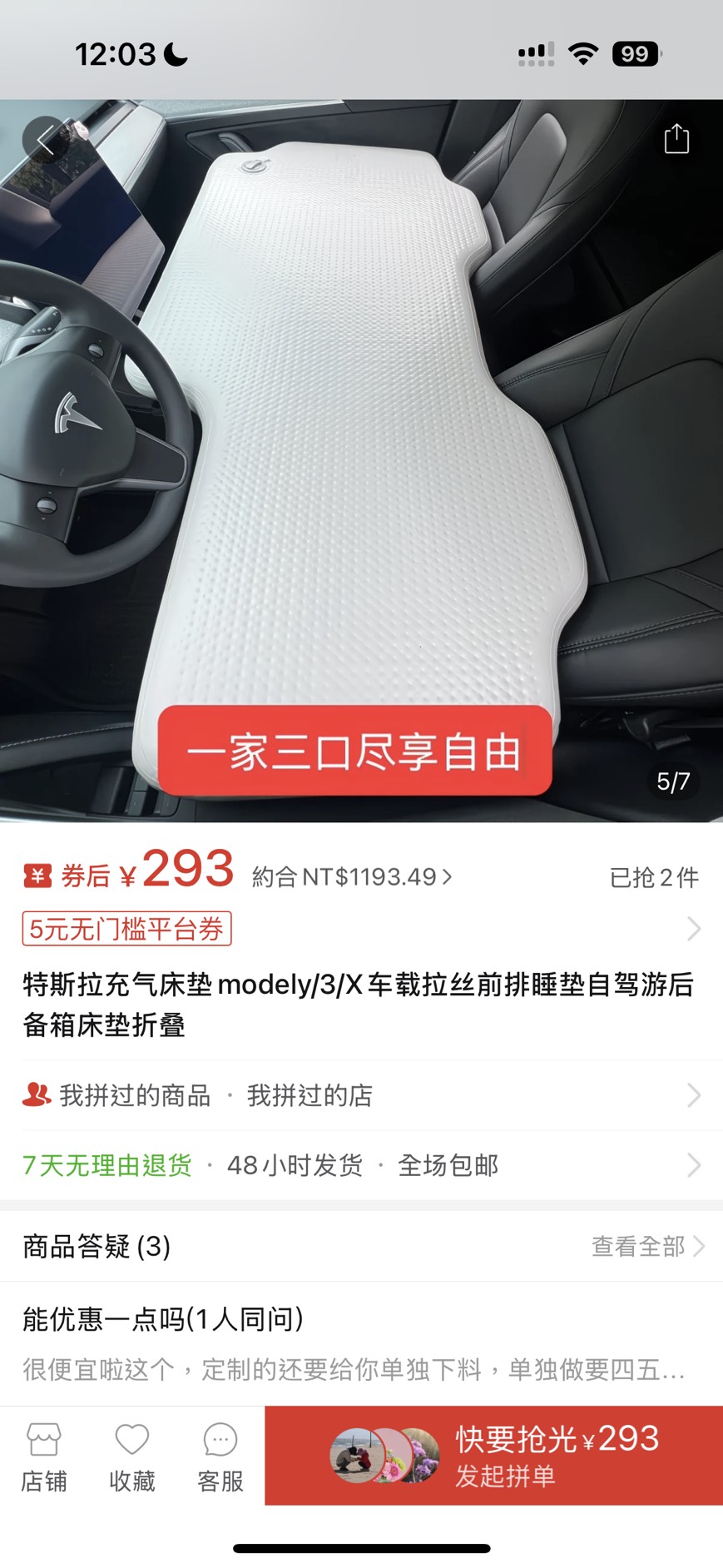Visit the 店铺 store page
The width and height of the screenshot is (723, 1568).
(x=43, y=1456)
